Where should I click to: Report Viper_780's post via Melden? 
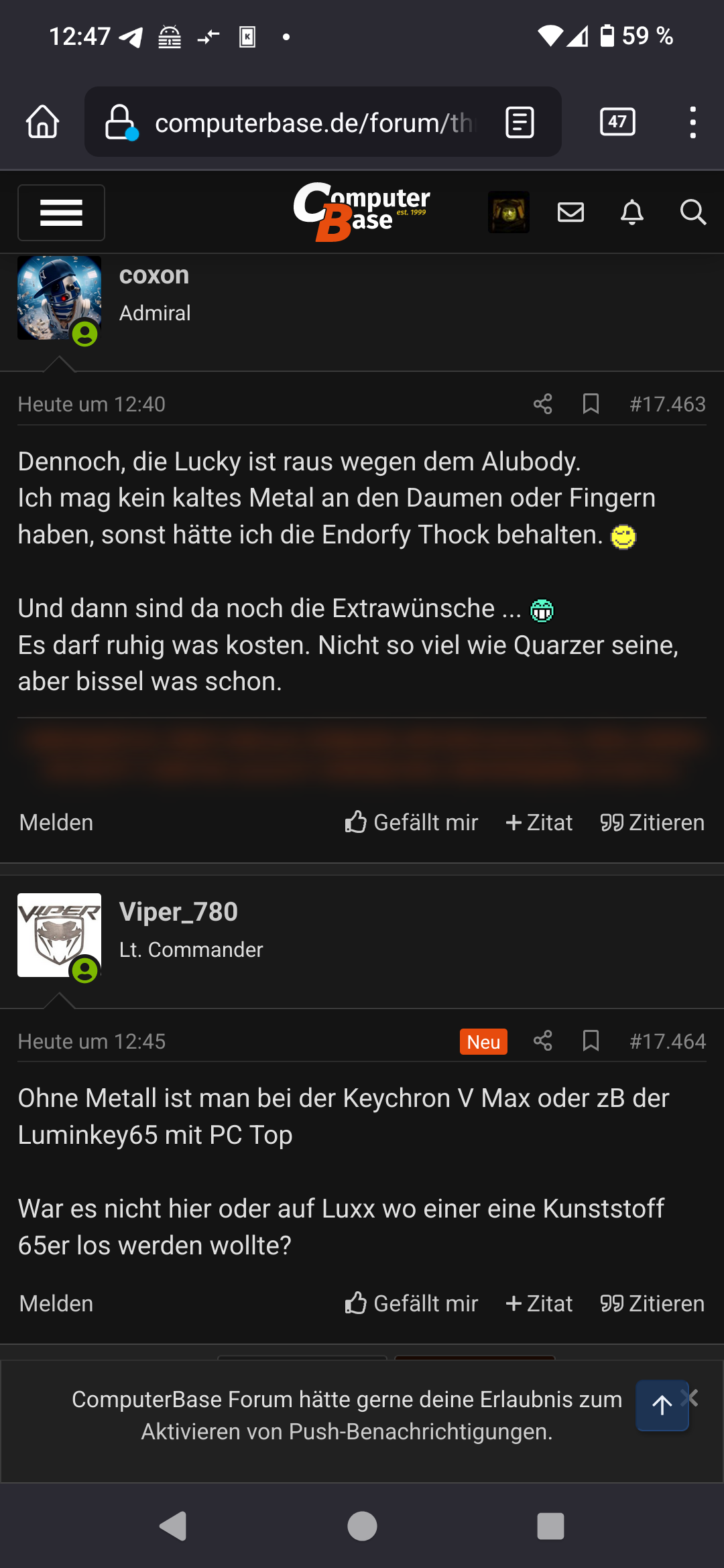[56, 1303]
